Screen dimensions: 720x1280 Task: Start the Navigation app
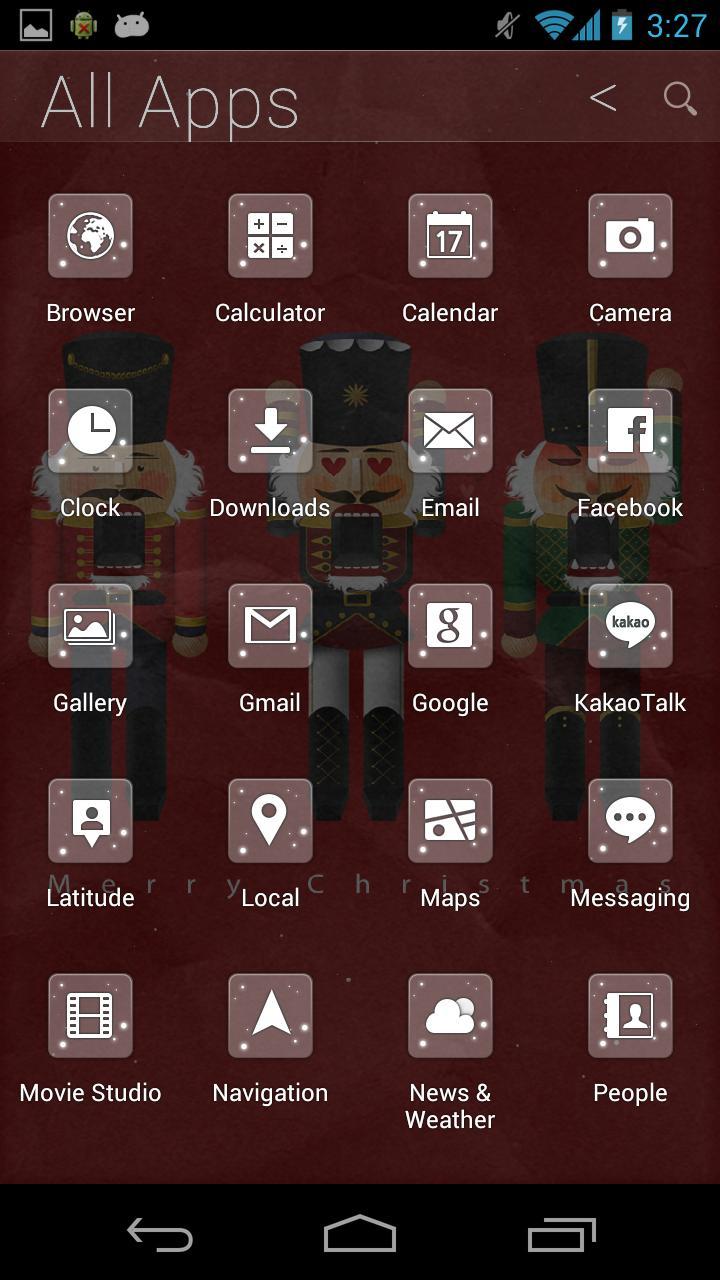click(x=270, y=1015)
